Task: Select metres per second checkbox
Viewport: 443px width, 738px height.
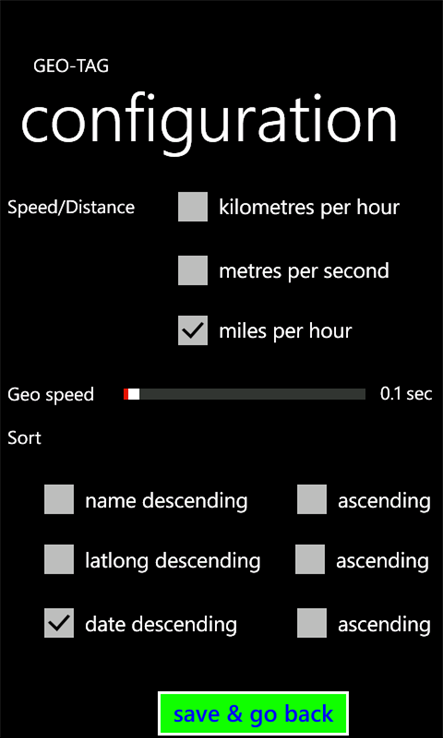Action: click(193, 271)
